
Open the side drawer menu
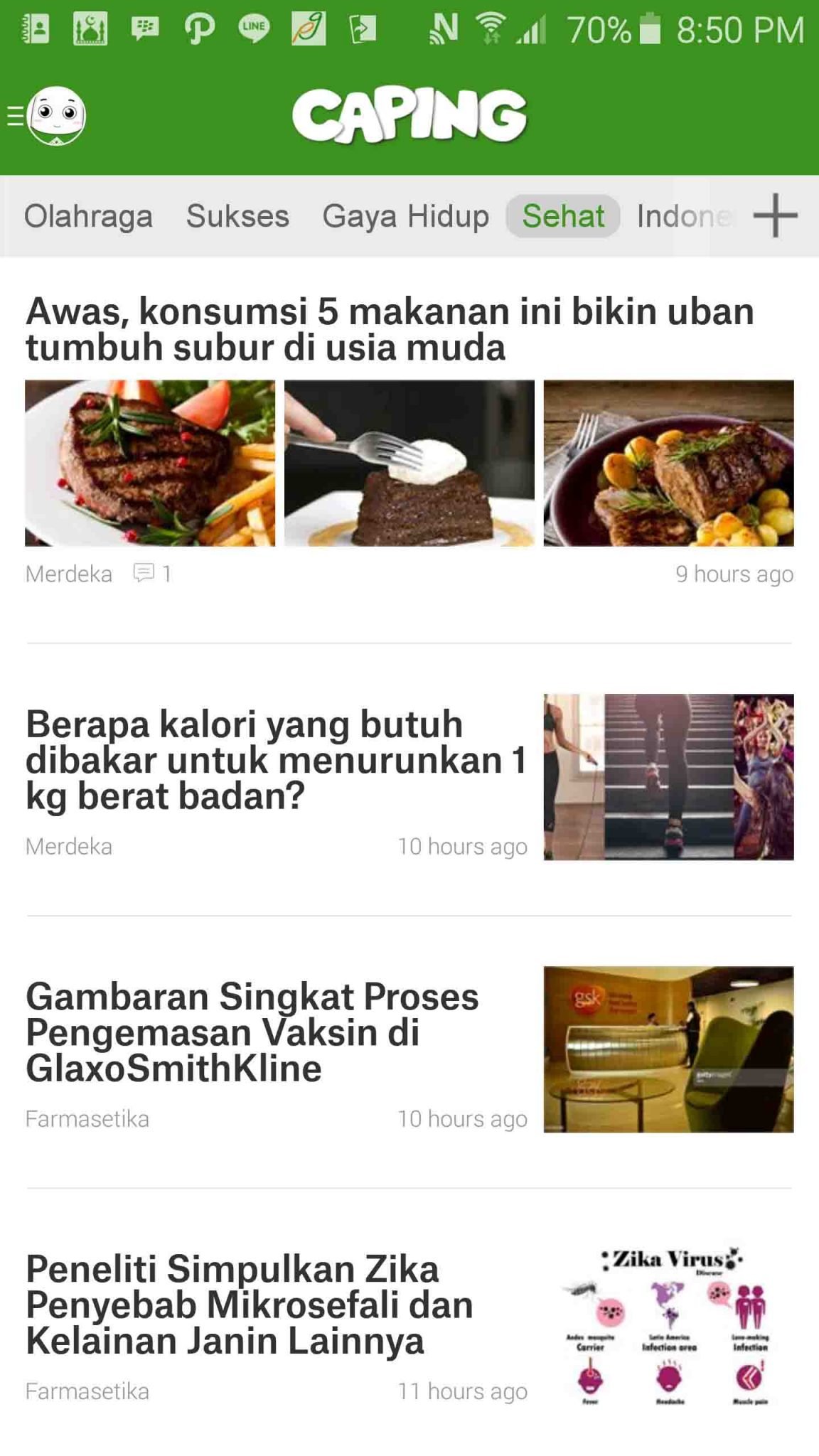pos(45,116)
